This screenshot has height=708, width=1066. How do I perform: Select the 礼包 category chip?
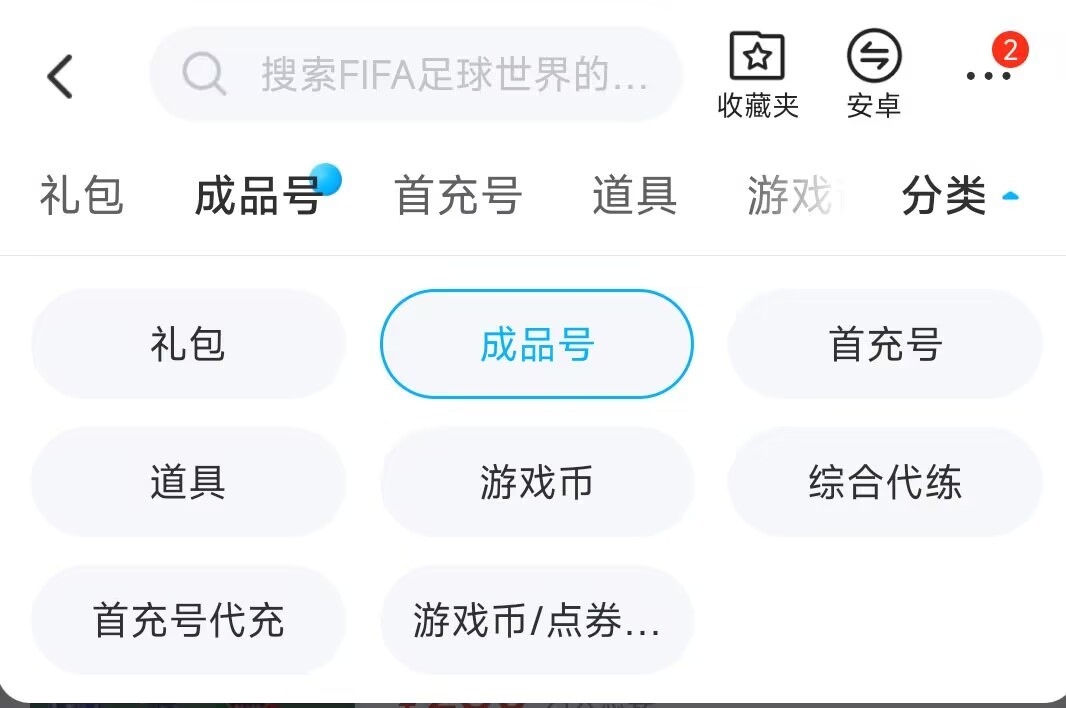[188, 345]
